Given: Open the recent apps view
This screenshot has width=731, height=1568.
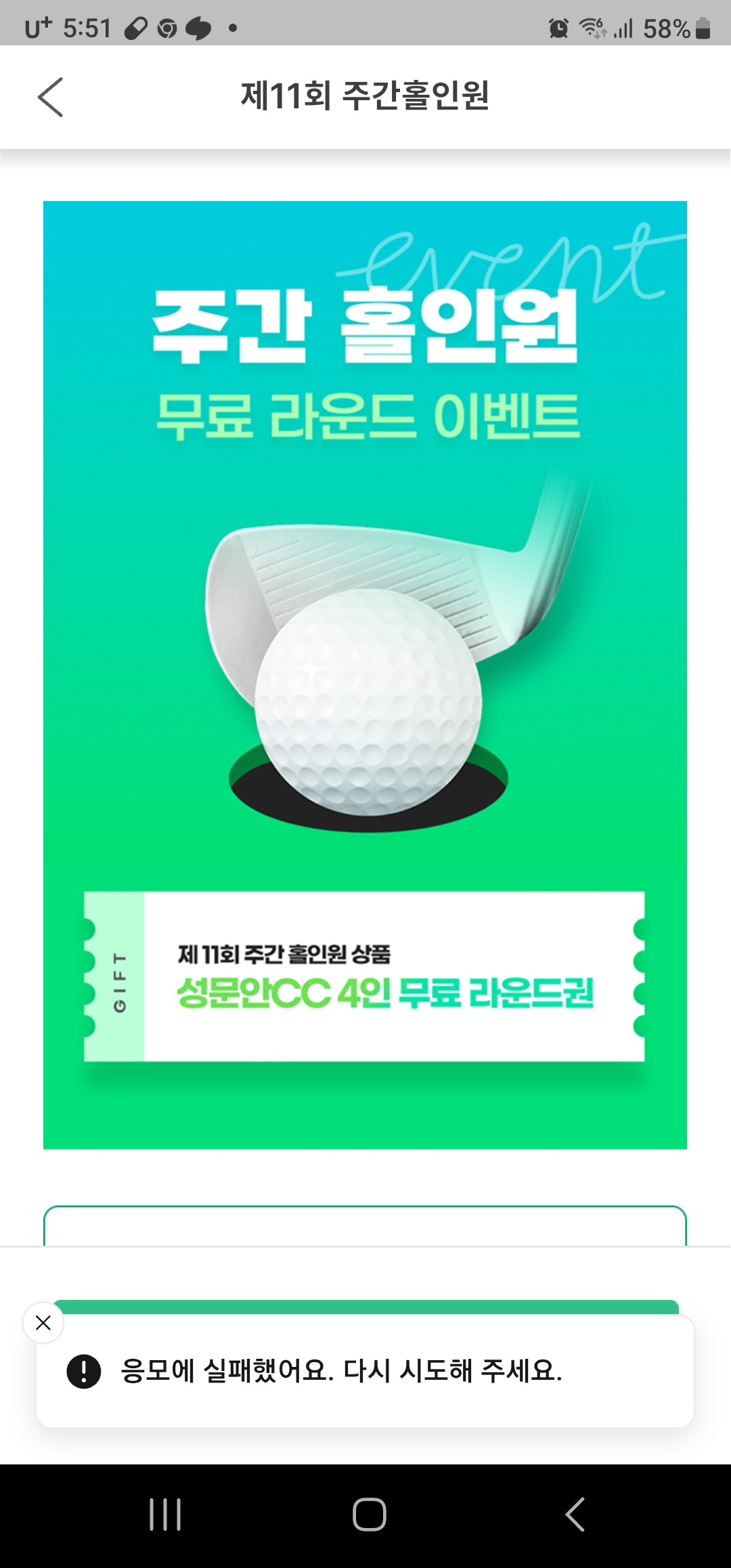Looking at the screenshot, I should (x=165, y=1515).
